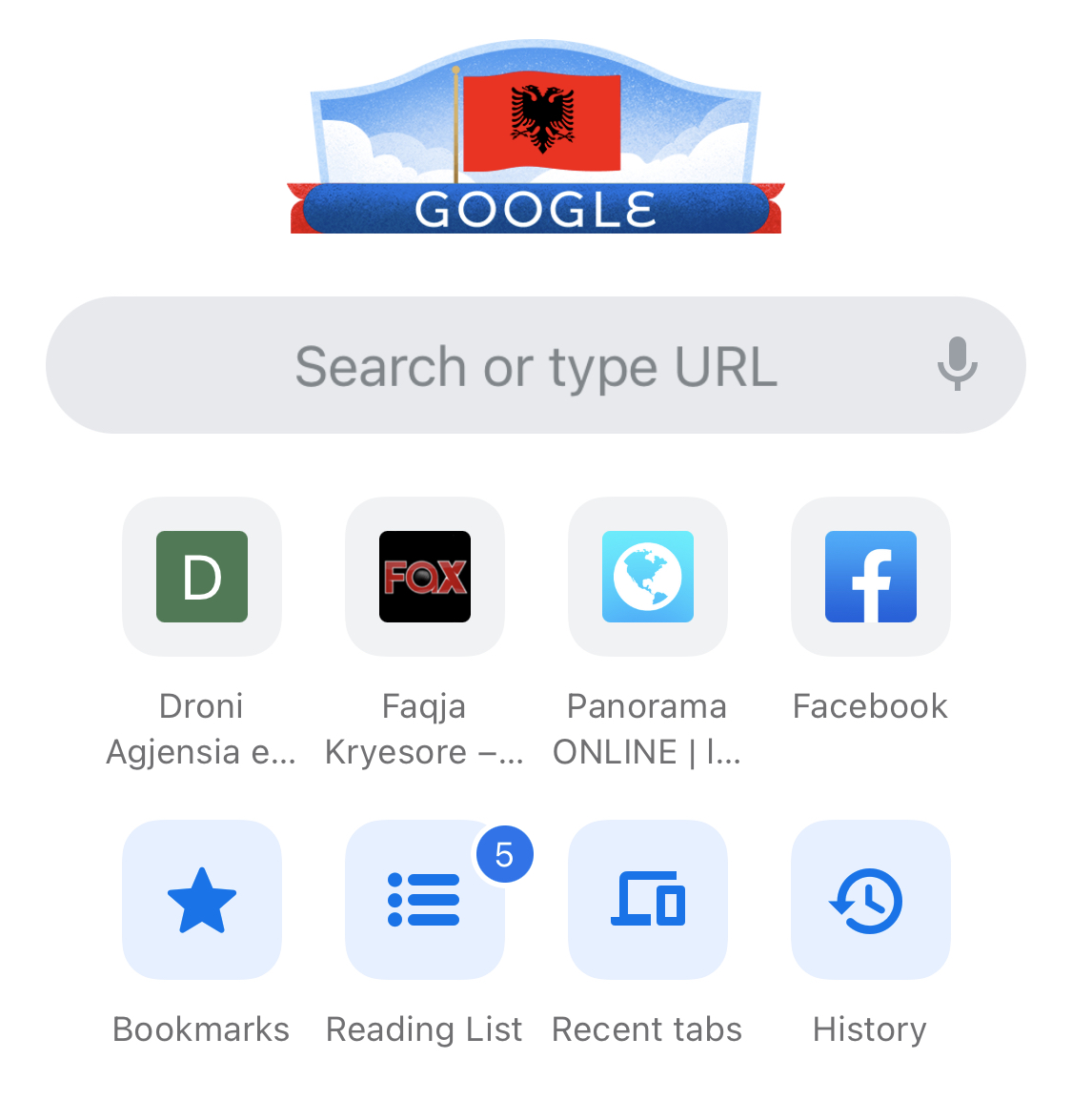The image size is (1072, 1120).
Task: Open the Droni Agjensia shortcut
Action: [x=201, y=577]
